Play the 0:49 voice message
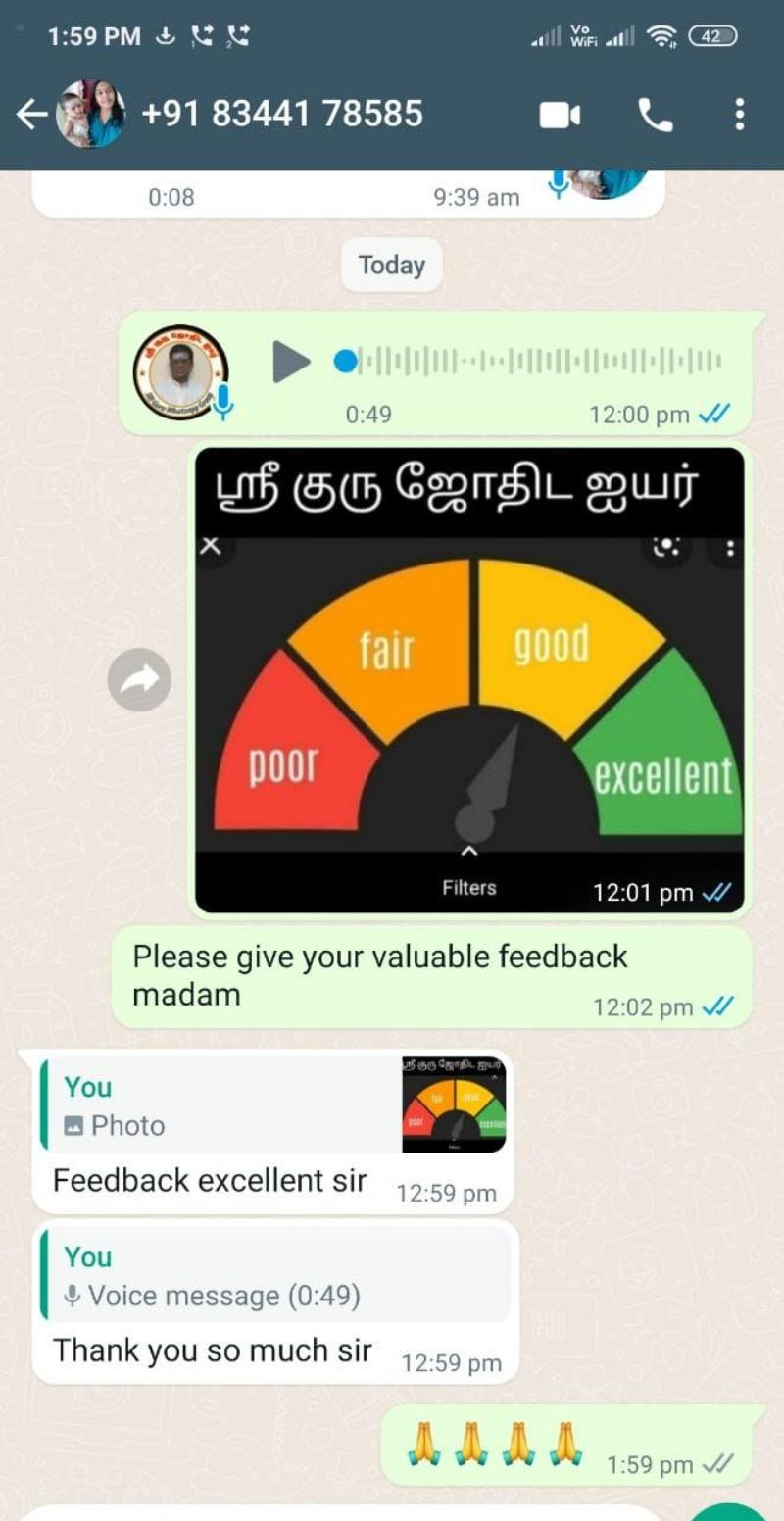784x1521 pixels. pyautogui.click(x=290, y=363)
